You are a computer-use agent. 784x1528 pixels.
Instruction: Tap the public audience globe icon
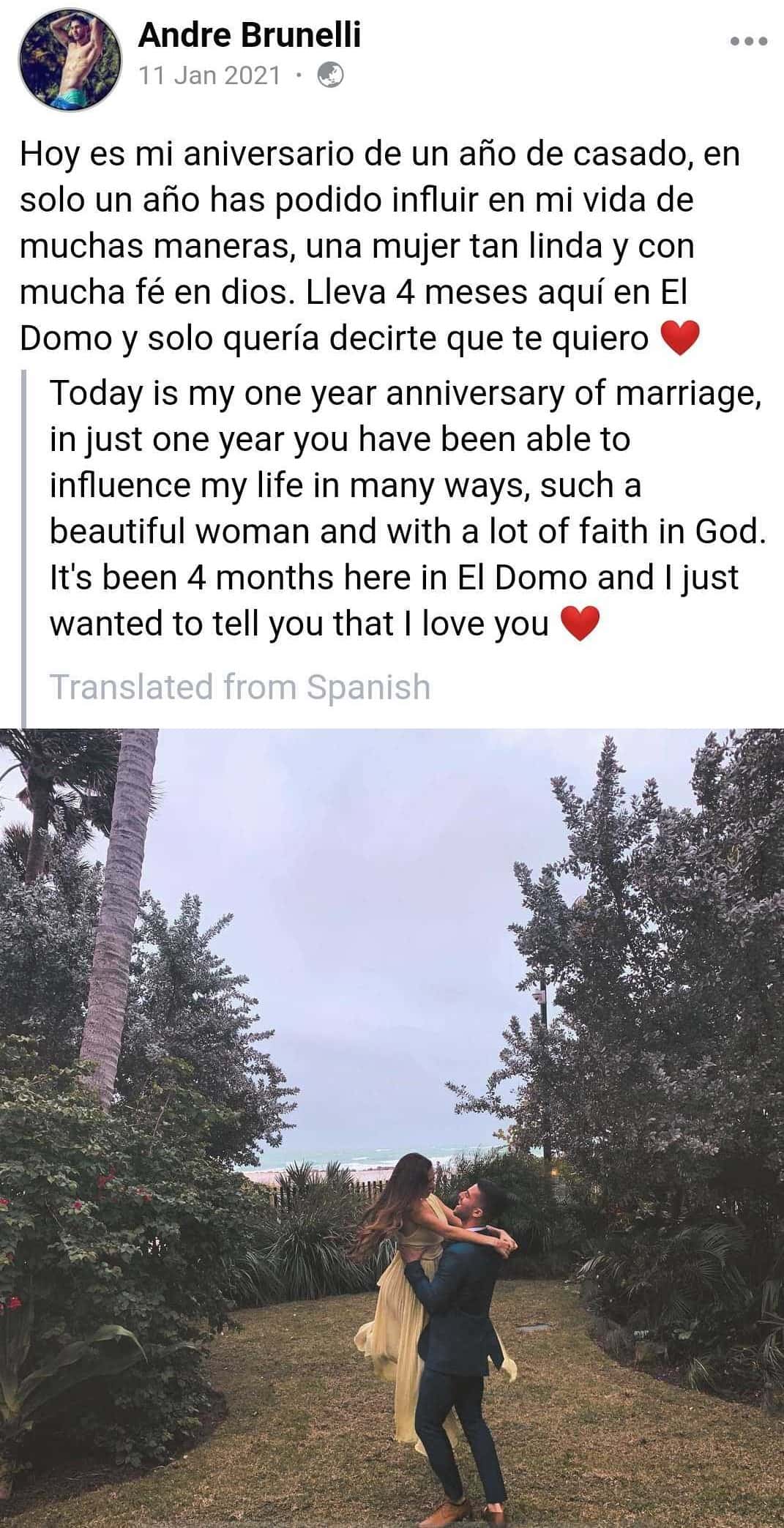click(x=331, y=75)
